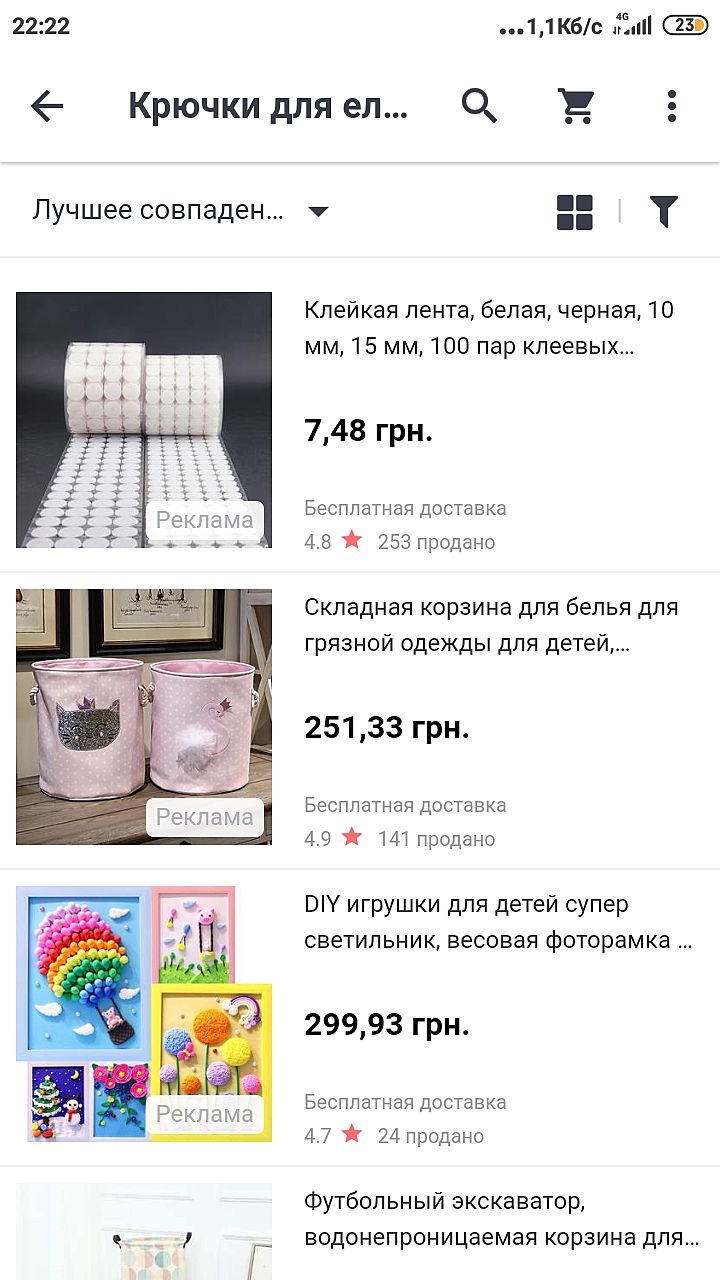Viewport: 720px width, 1280px height.
Task: Go back using the arrow icon
Action: pyautogui.click(x=47, y=105)
